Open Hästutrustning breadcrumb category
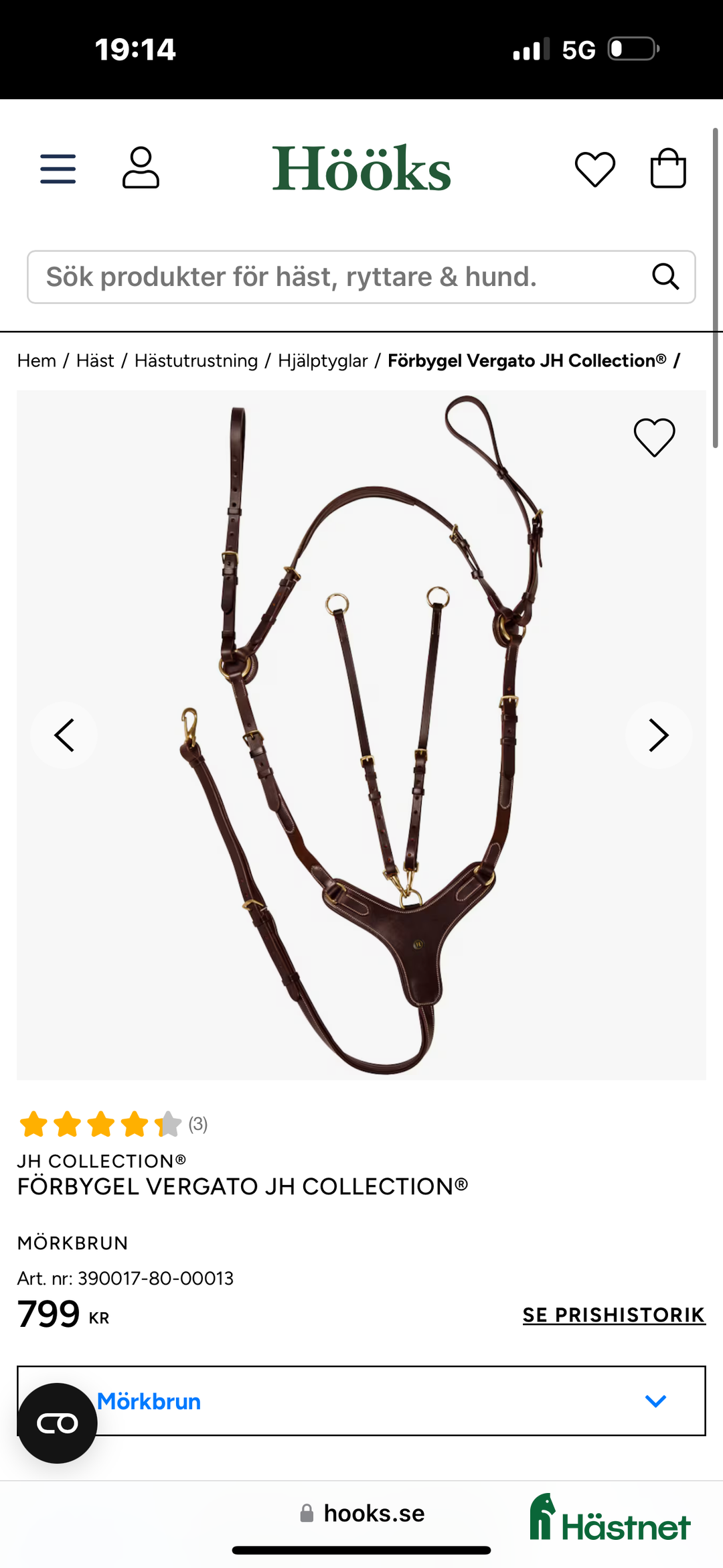723x1568 pixels. point(196,361)
